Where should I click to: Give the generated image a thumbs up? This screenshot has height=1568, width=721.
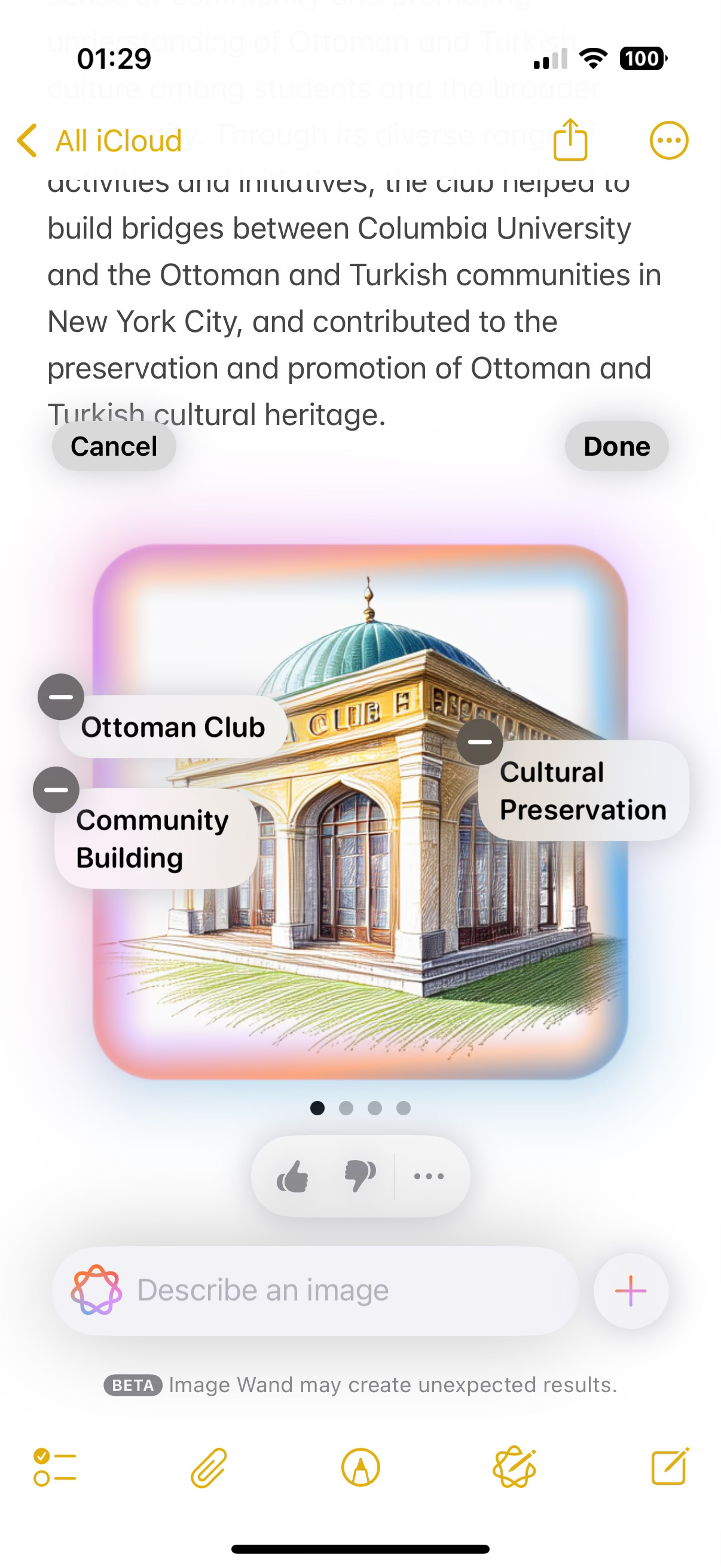[x=293, y=1176]
